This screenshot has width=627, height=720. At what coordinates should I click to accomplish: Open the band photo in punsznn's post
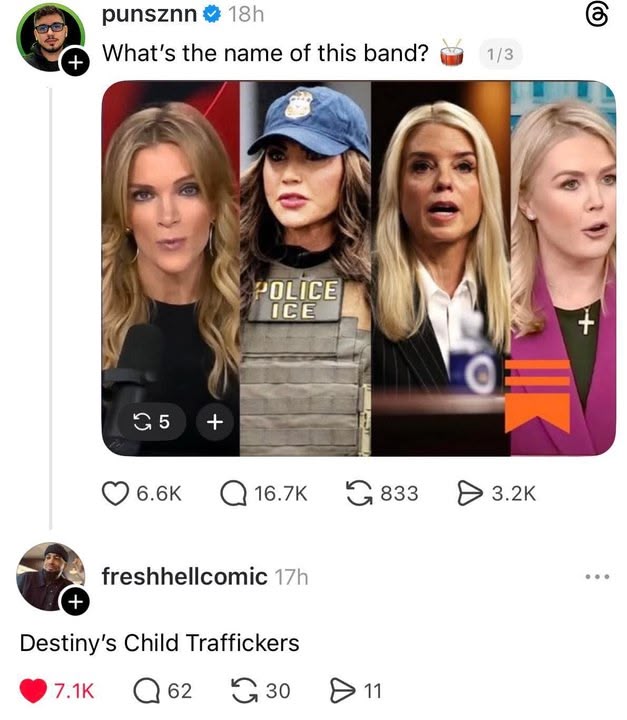[358, 268]
